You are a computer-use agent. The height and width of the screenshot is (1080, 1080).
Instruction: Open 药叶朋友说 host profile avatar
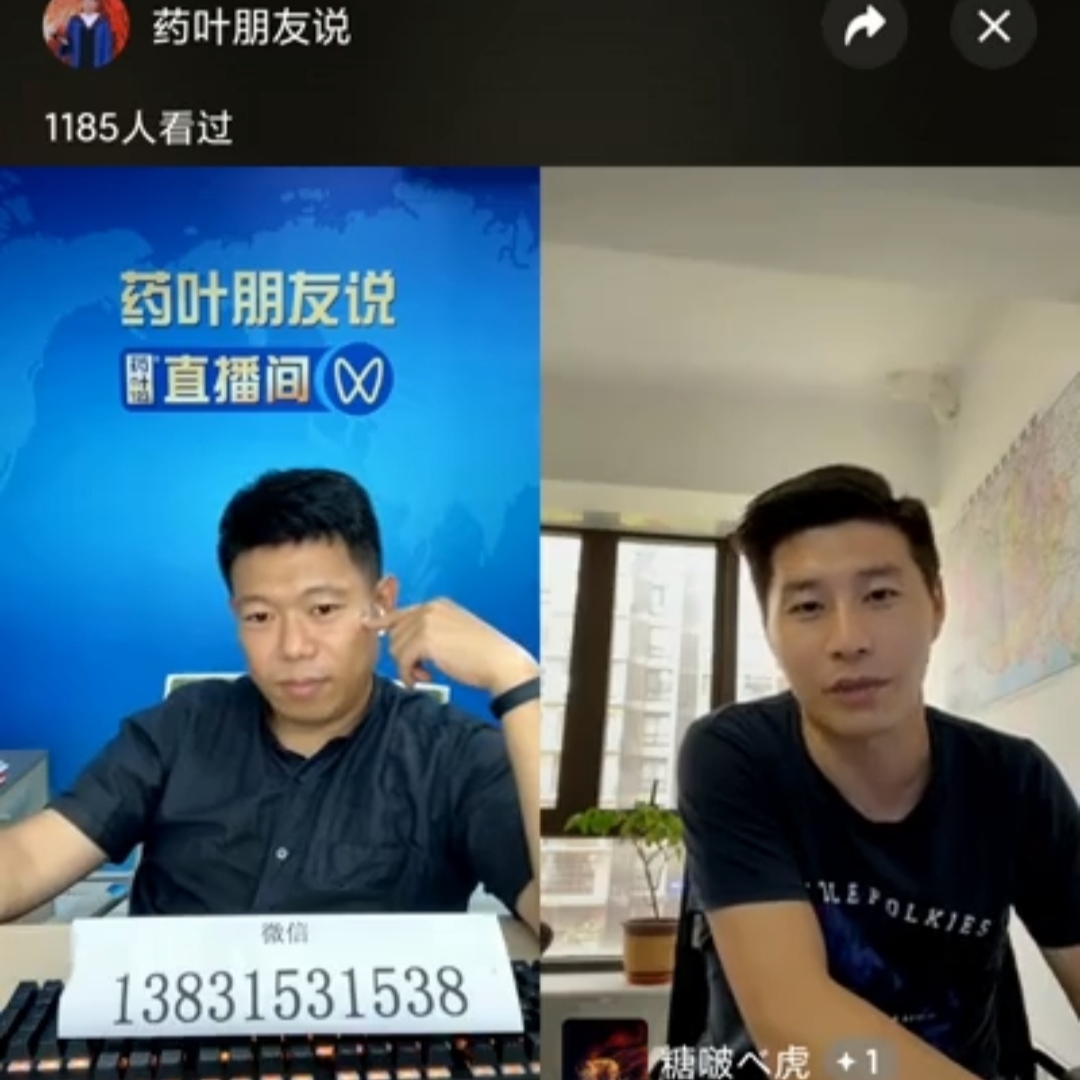coord(86,30)
